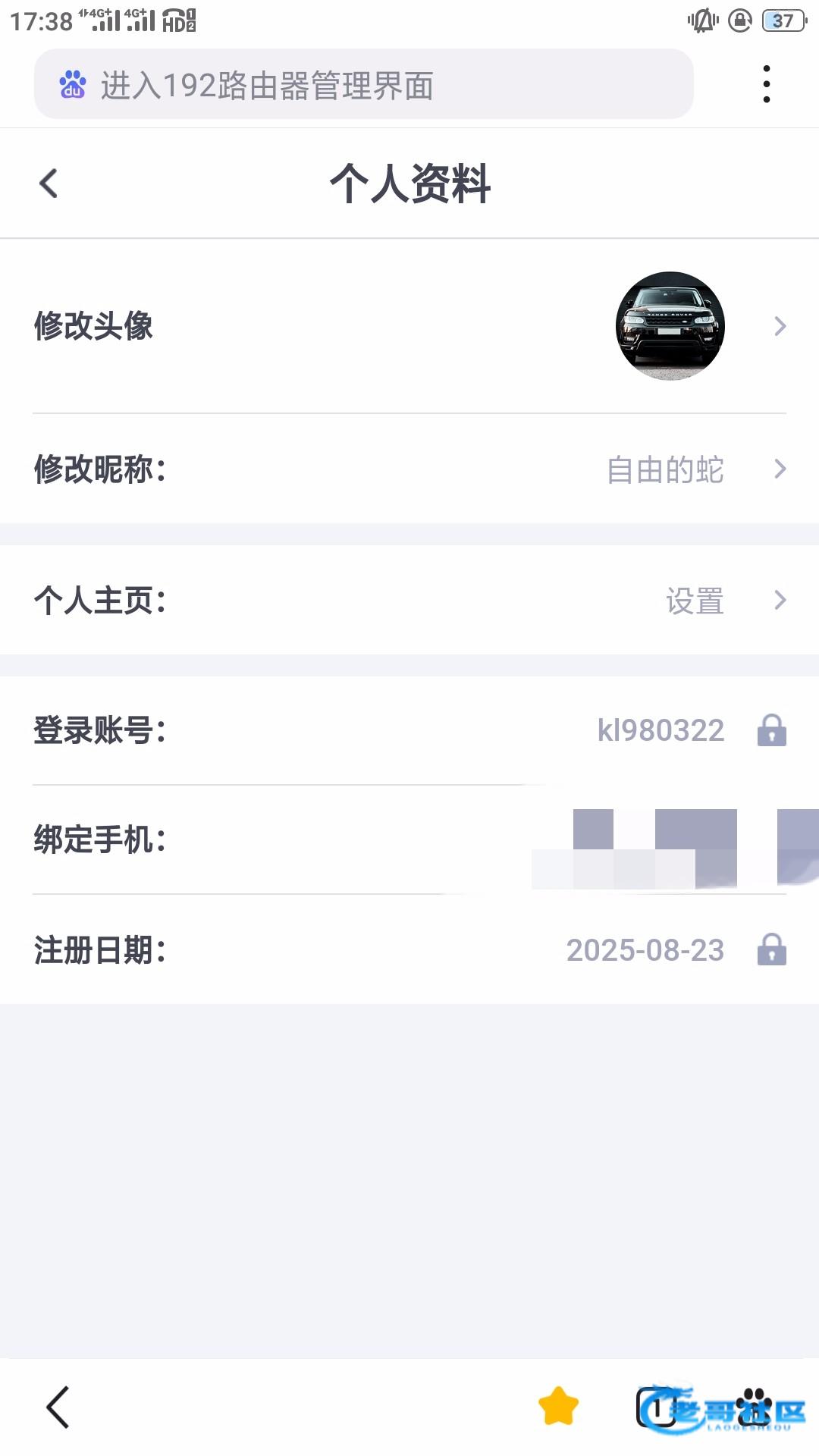Tap the address bar showing 进入192路由器管理界面
Screen dimensions: 819x1456
point(364,84)
